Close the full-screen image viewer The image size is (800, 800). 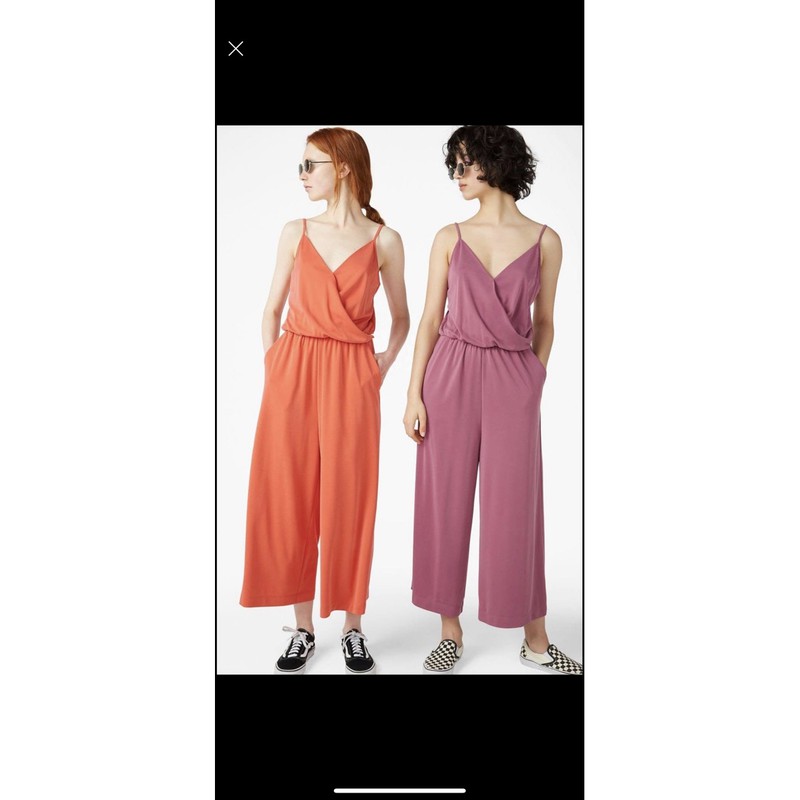[236, 48]
